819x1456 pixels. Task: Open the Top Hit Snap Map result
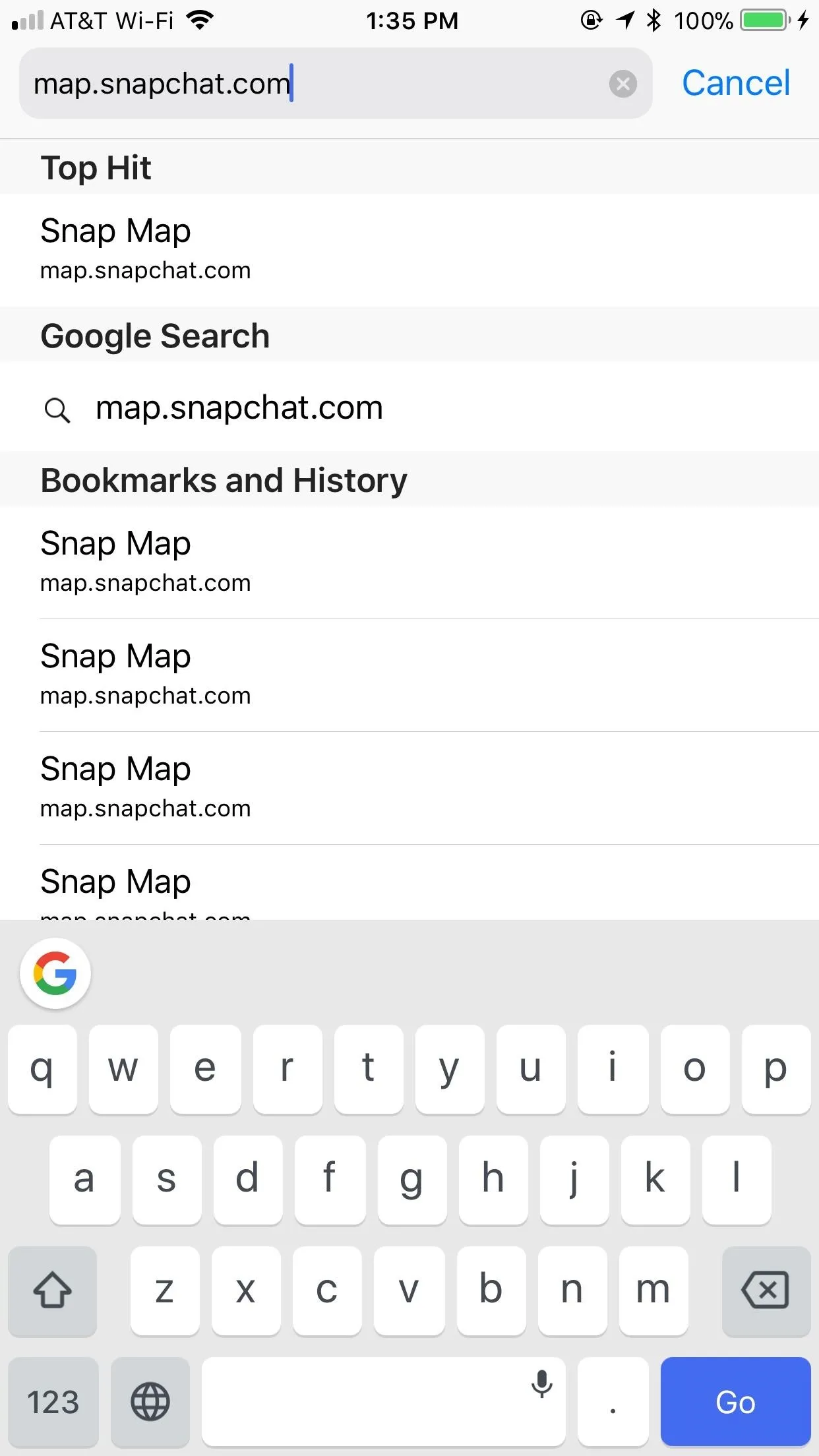409,250
